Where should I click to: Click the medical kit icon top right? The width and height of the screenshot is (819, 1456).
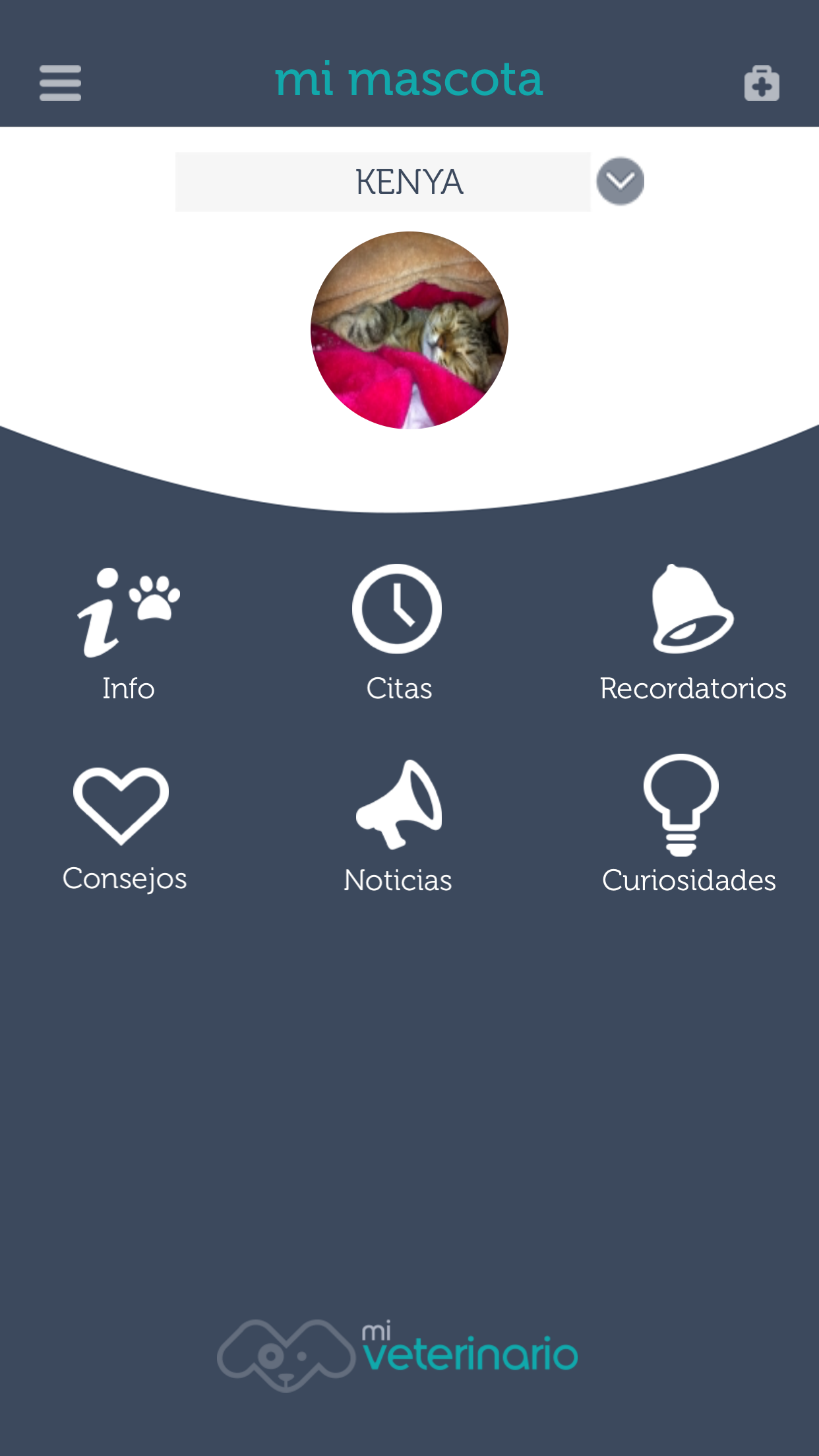tap(762, 82)
